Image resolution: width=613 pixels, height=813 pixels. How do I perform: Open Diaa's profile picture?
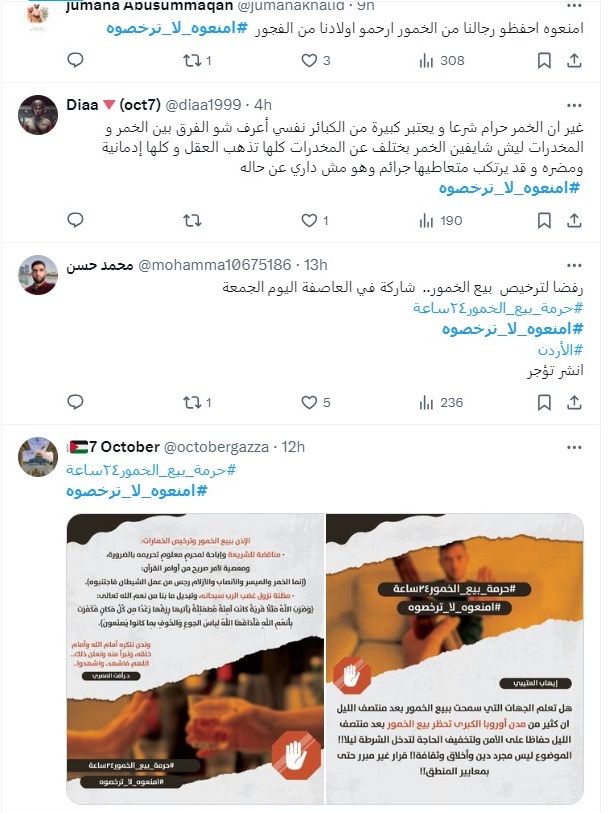pos(37,116)
